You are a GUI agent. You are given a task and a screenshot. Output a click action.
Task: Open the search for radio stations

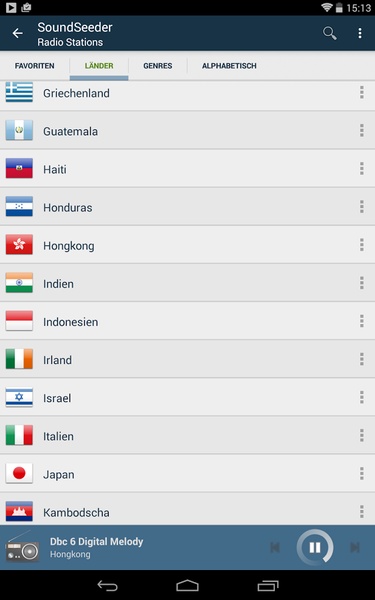click(x=329, y=33)
